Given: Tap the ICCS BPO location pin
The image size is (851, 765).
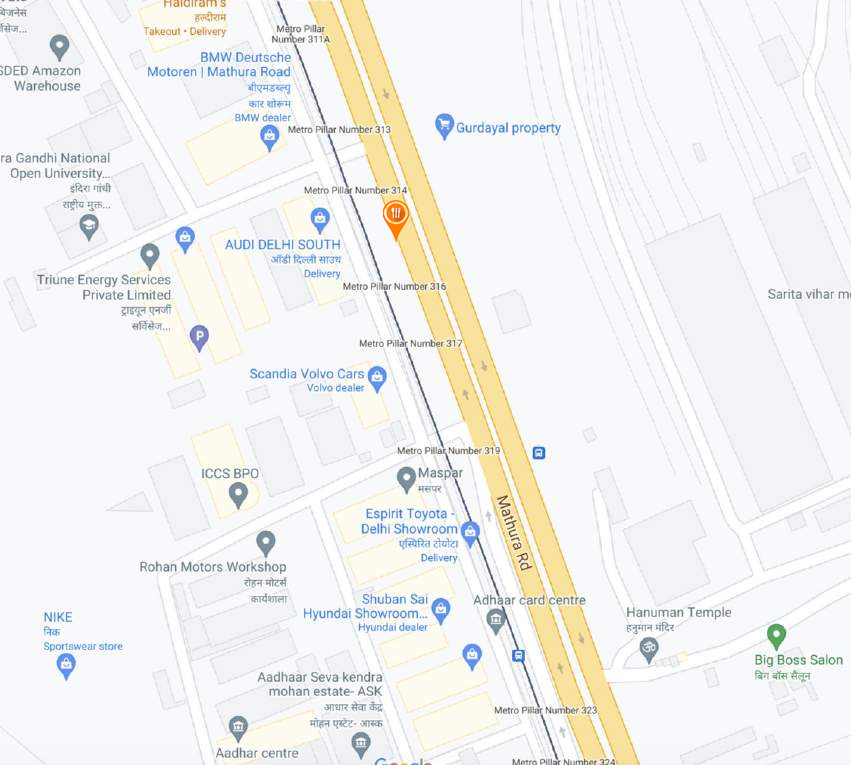Looking at the screenshot, I should pos(238,493).
